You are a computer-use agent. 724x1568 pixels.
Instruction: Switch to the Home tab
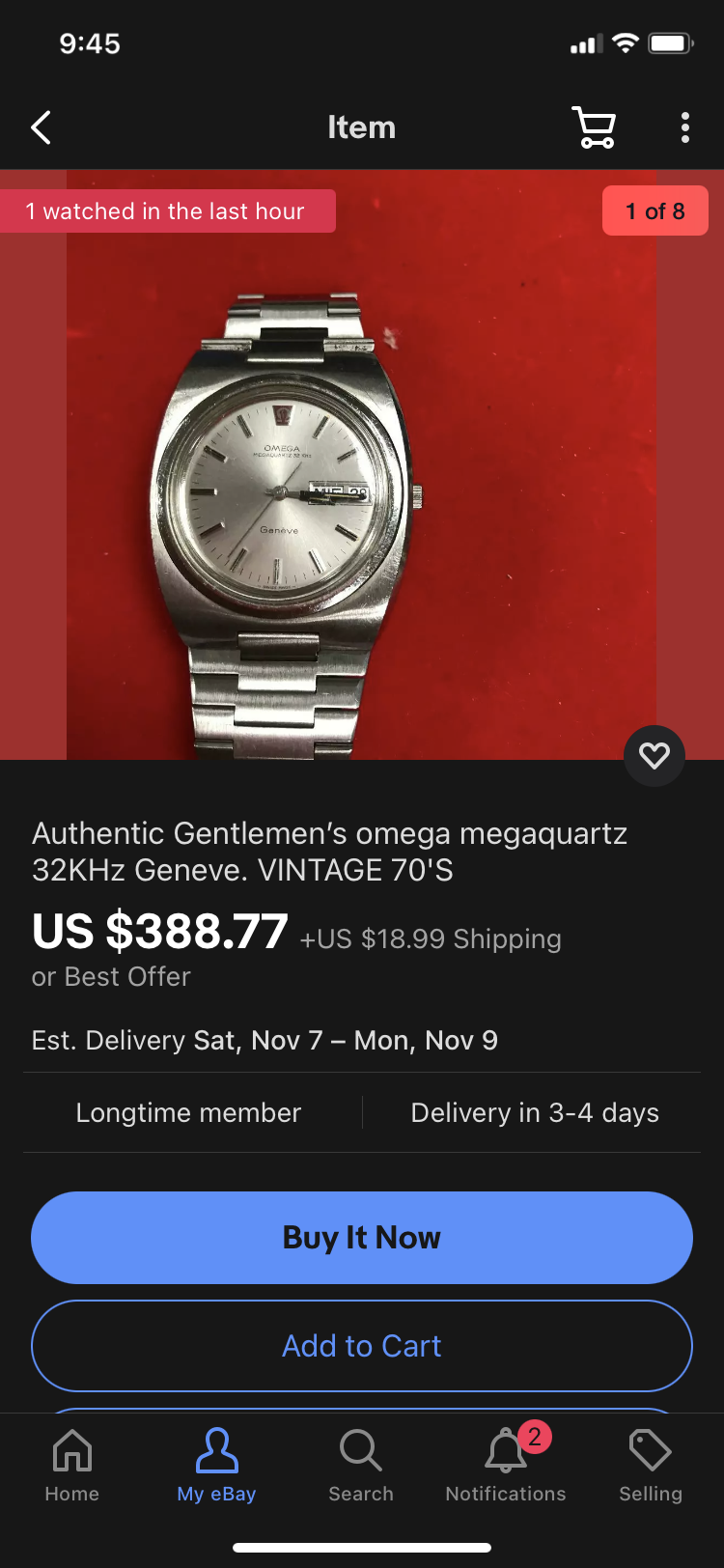pos(72,1465)
